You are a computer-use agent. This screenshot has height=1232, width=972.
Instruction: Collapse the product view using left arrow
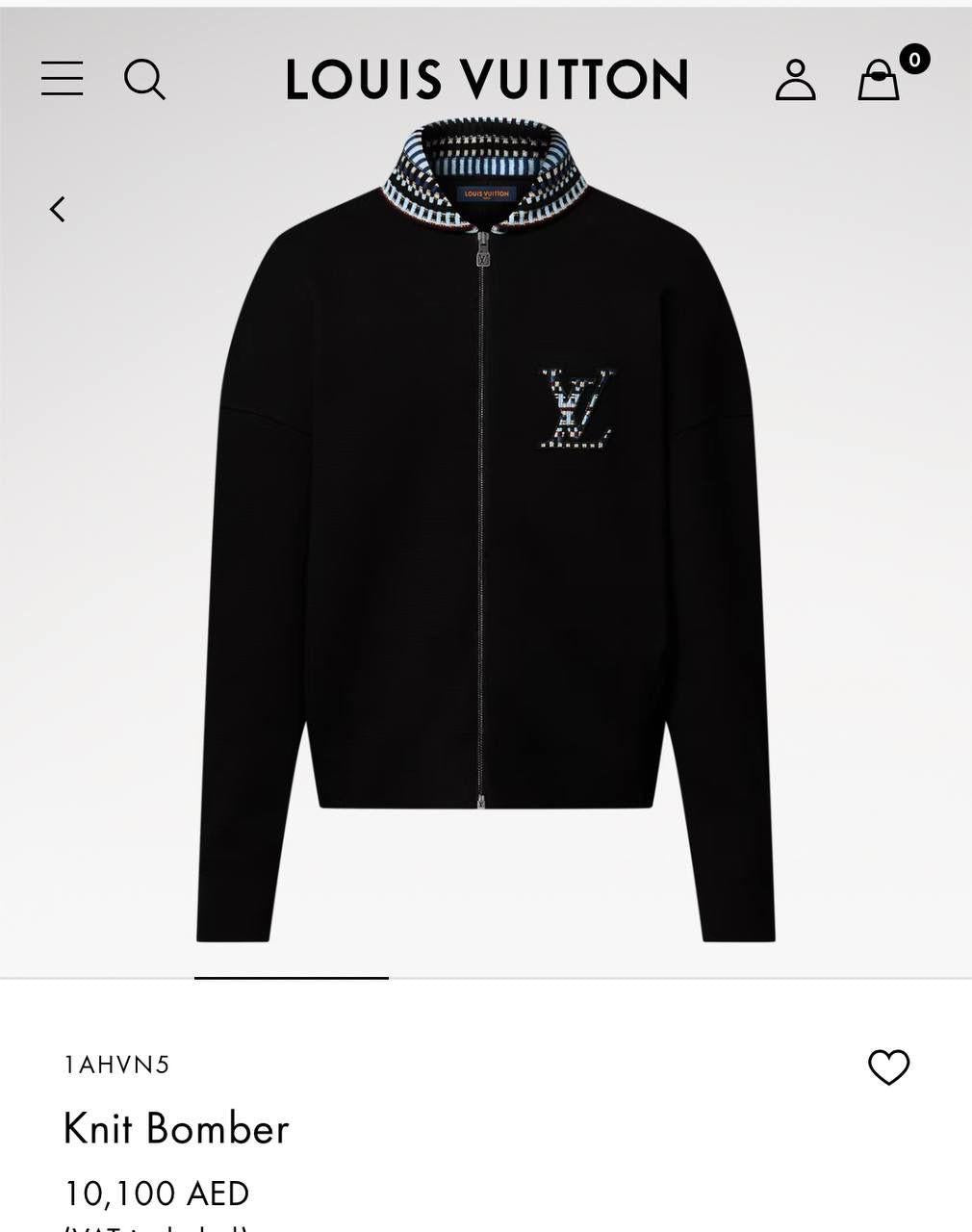(x=58, y=208)
